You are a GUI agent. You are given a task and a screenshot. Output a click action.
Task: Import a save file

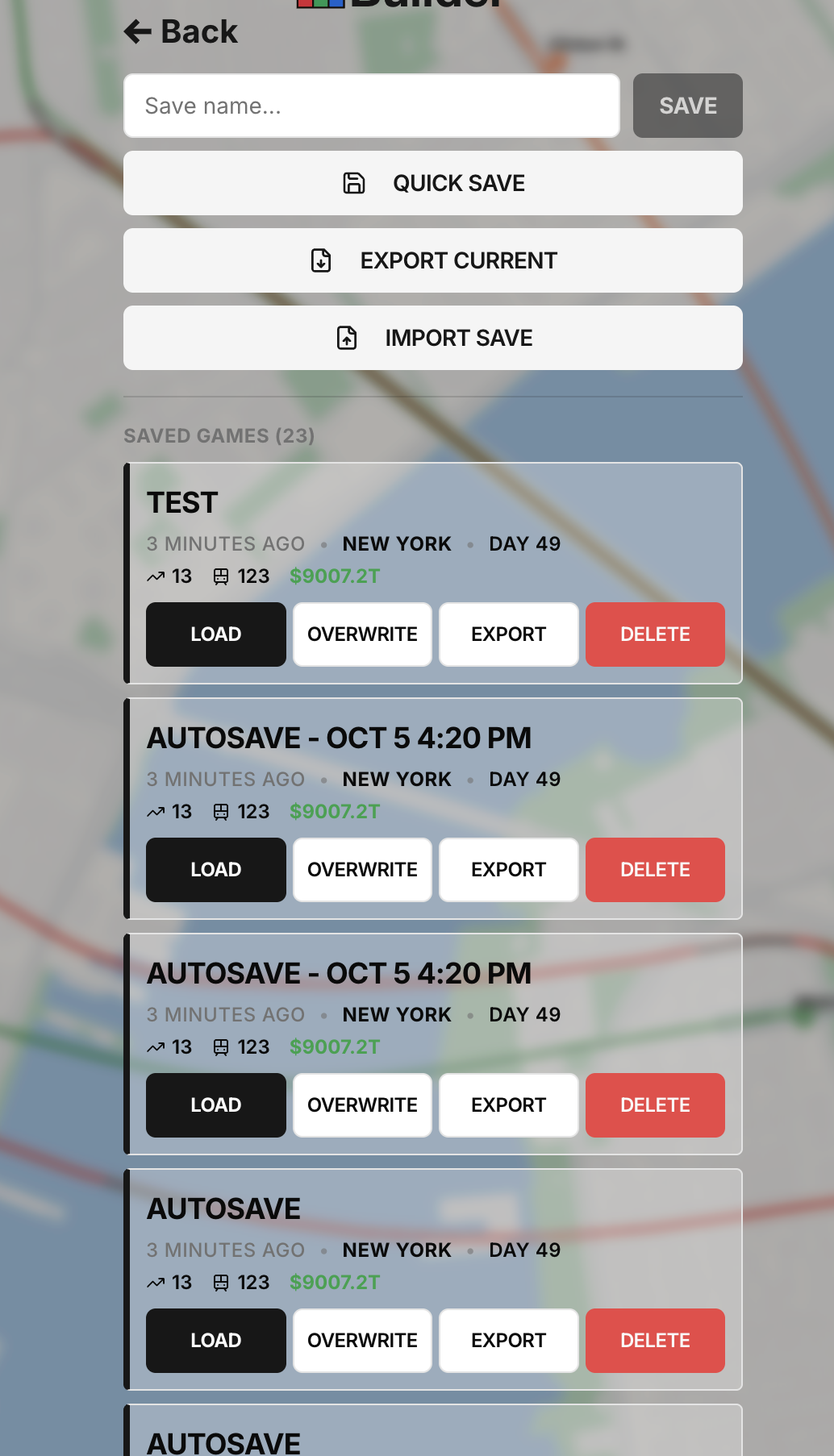click(x=432, y=338)
